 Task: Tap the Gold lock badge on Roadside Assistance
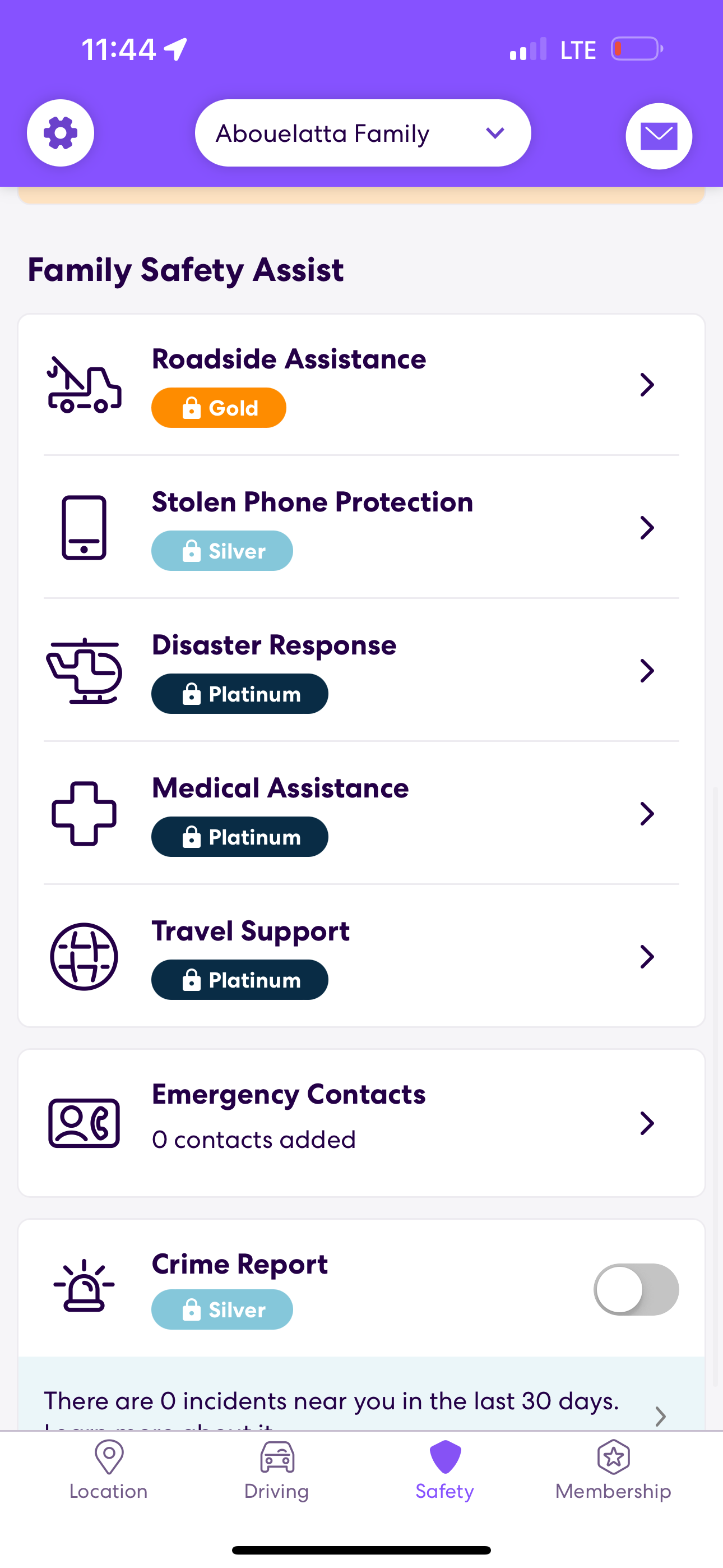coord(218,407)
